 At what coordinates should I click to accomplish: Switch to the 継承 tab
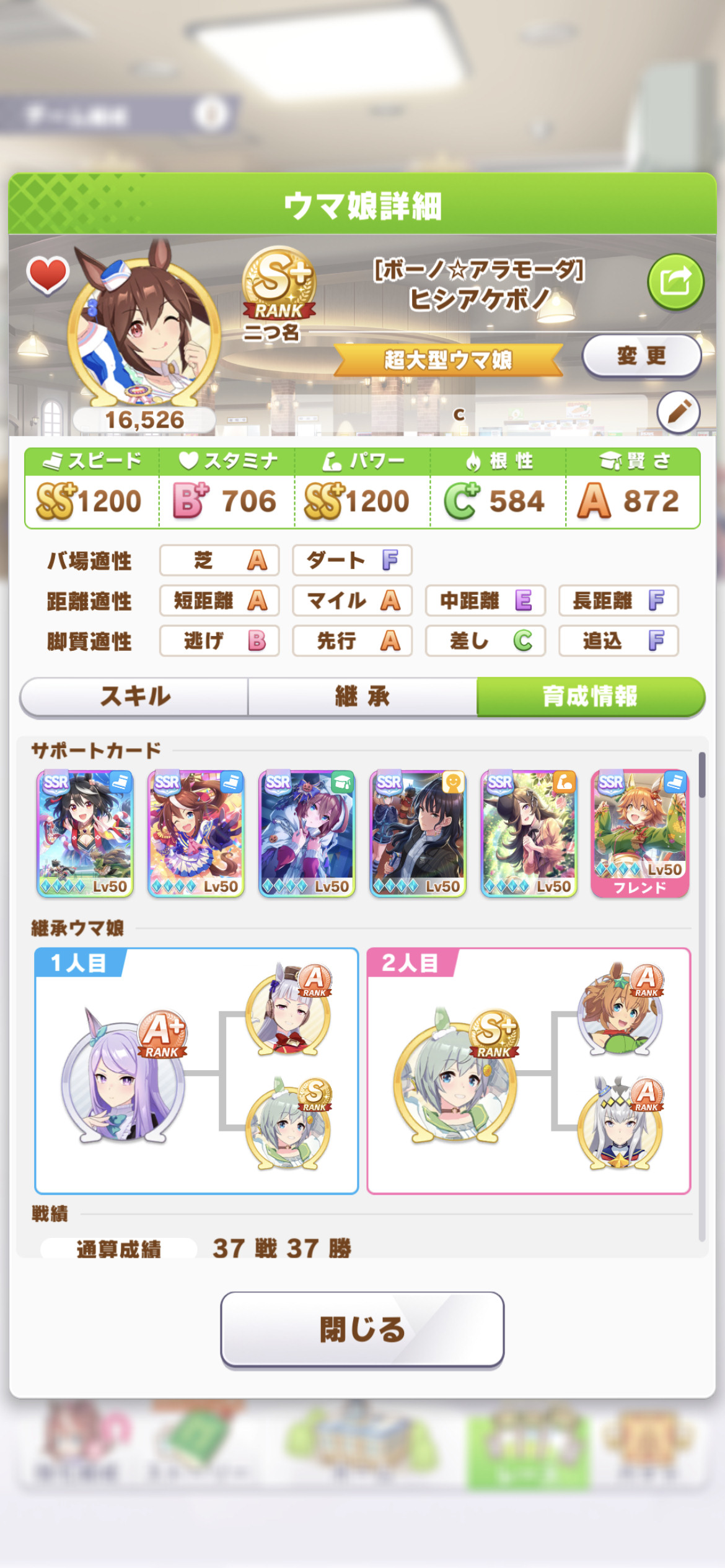click(x=362, y=697)
